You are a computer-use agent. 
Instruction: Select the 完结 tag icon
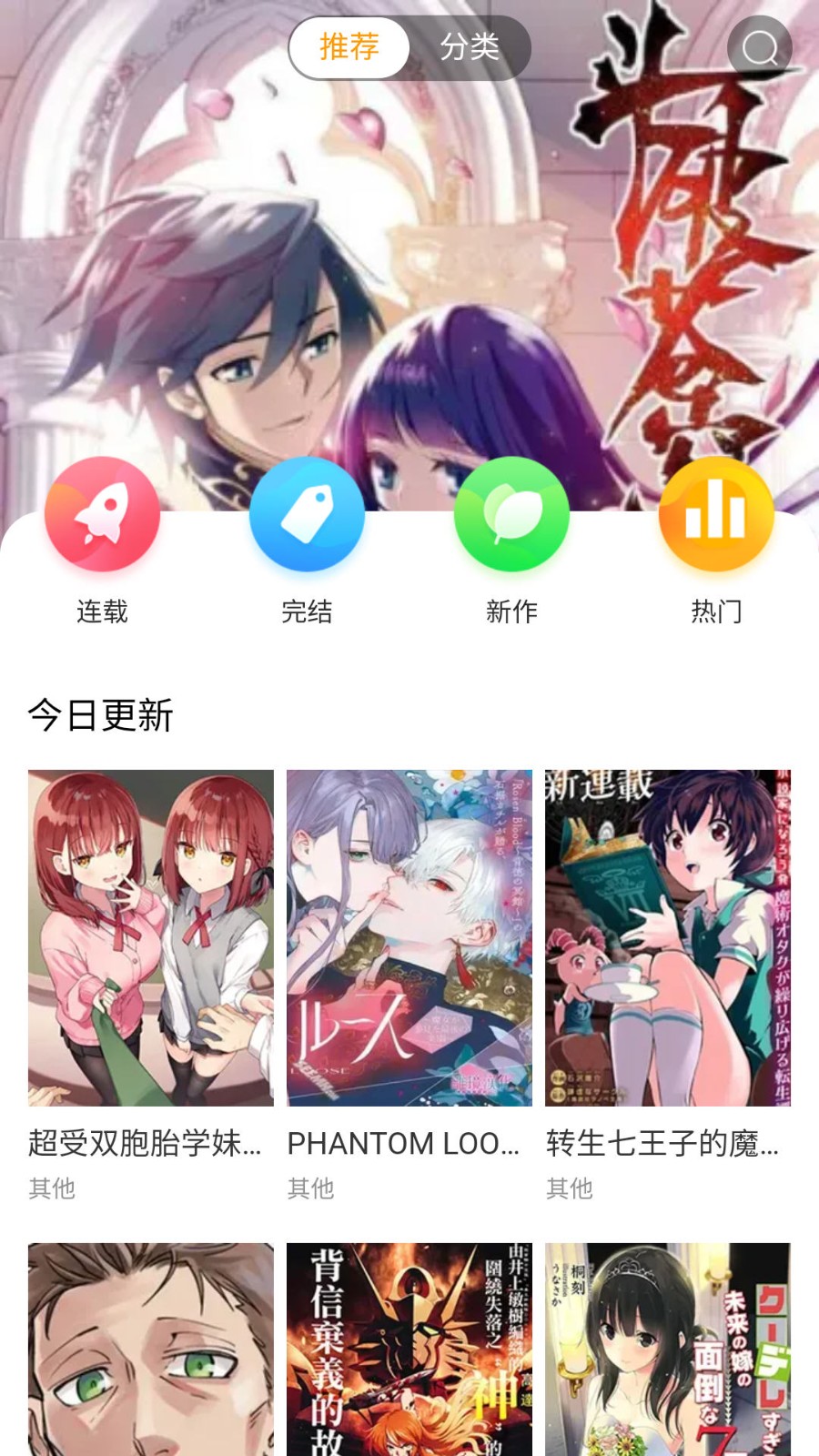307,514
